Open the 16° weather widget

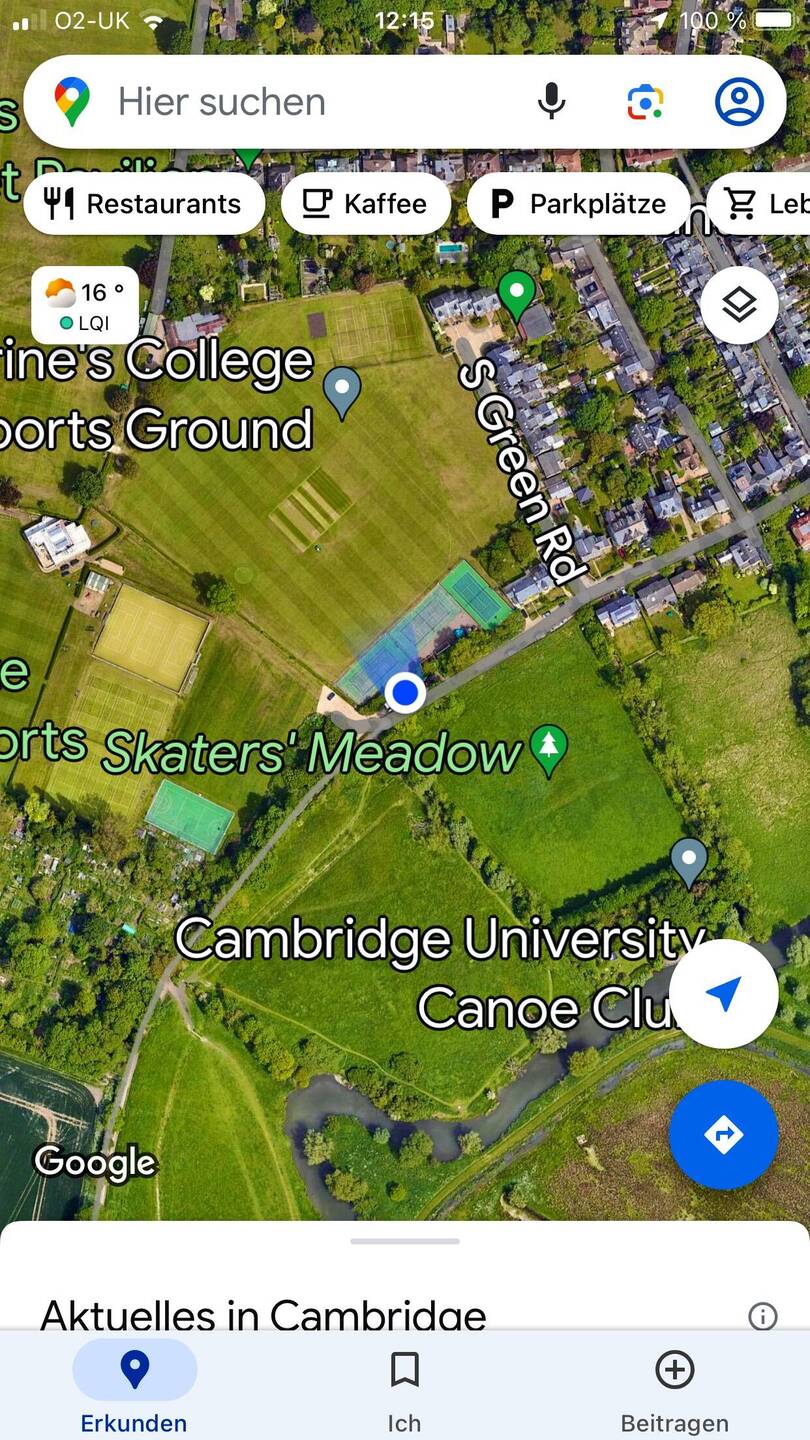point(85,305)
